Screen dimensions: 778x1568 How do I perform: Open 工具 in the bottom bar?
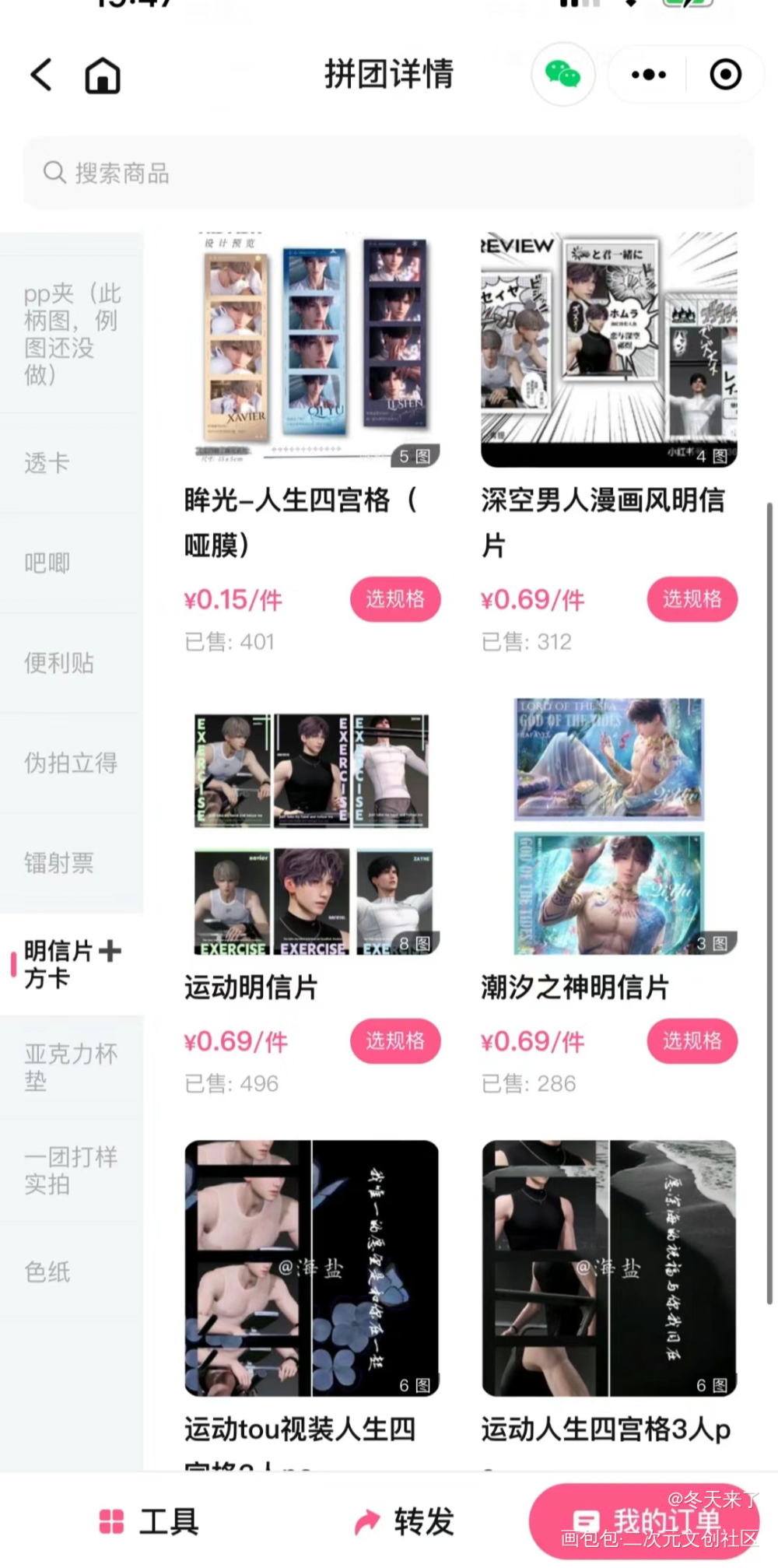150,1521
